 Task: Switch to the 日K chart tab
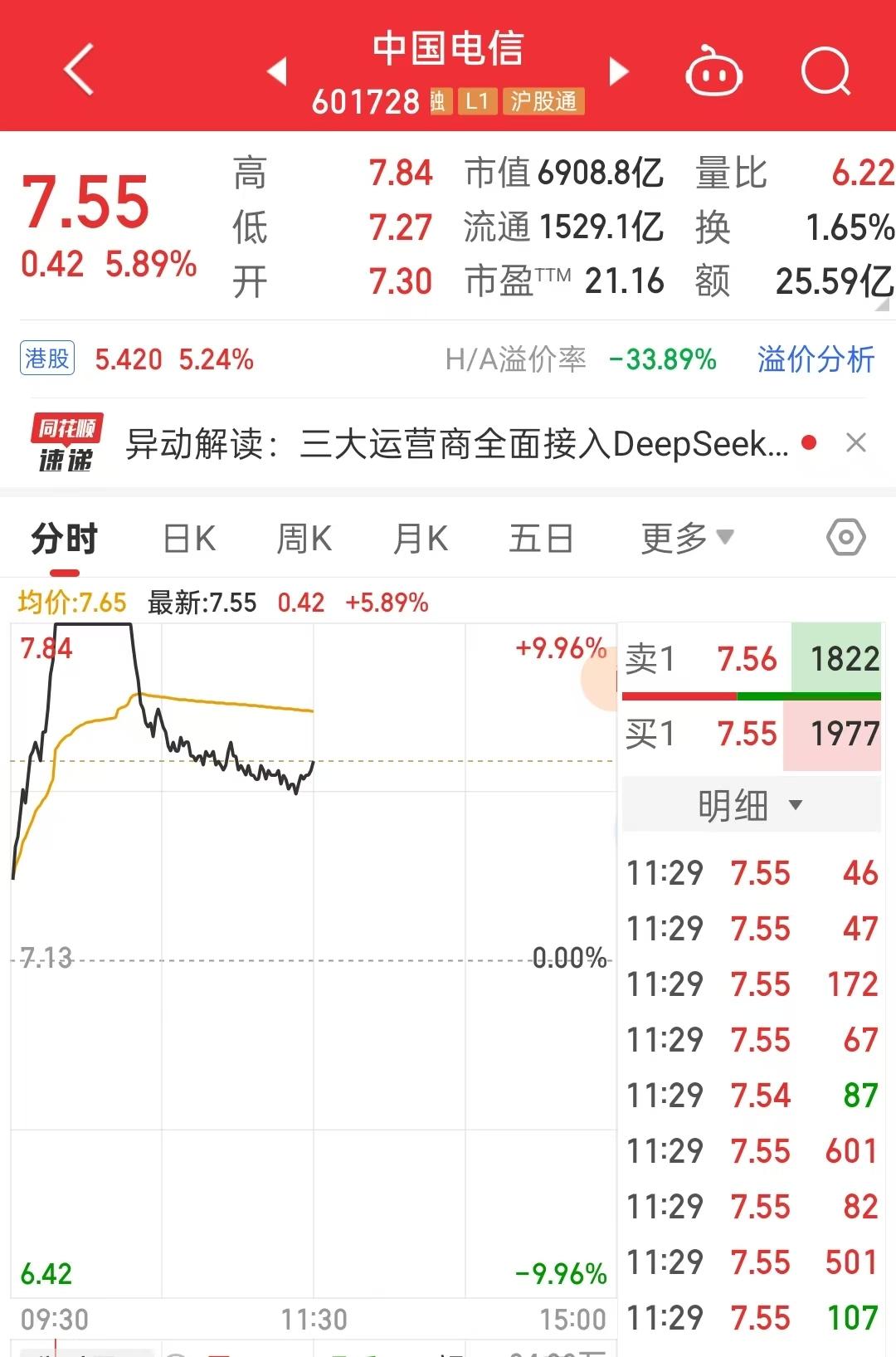coord(189,539)
